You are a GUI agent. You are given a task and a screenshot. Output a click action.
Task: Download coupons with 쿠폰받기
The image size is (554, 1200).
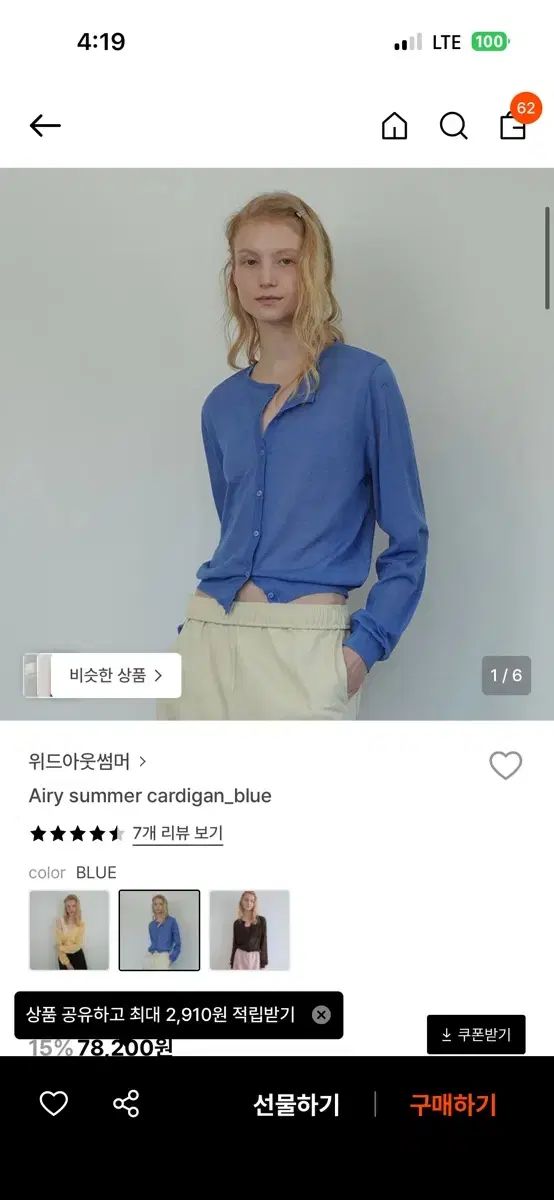(476, 1035)
